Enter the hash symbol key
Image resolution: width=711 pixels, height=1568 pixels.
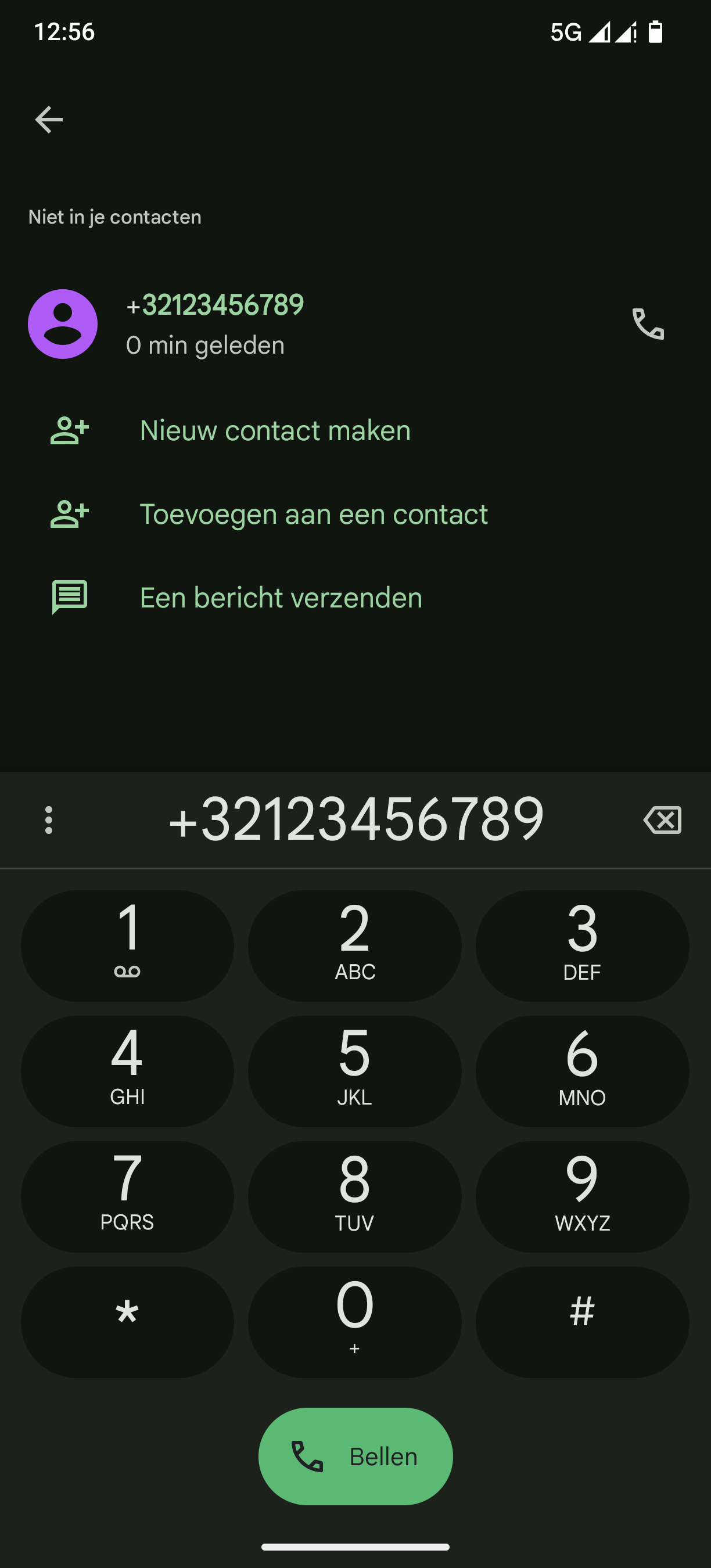click(x=583, y=1322)
